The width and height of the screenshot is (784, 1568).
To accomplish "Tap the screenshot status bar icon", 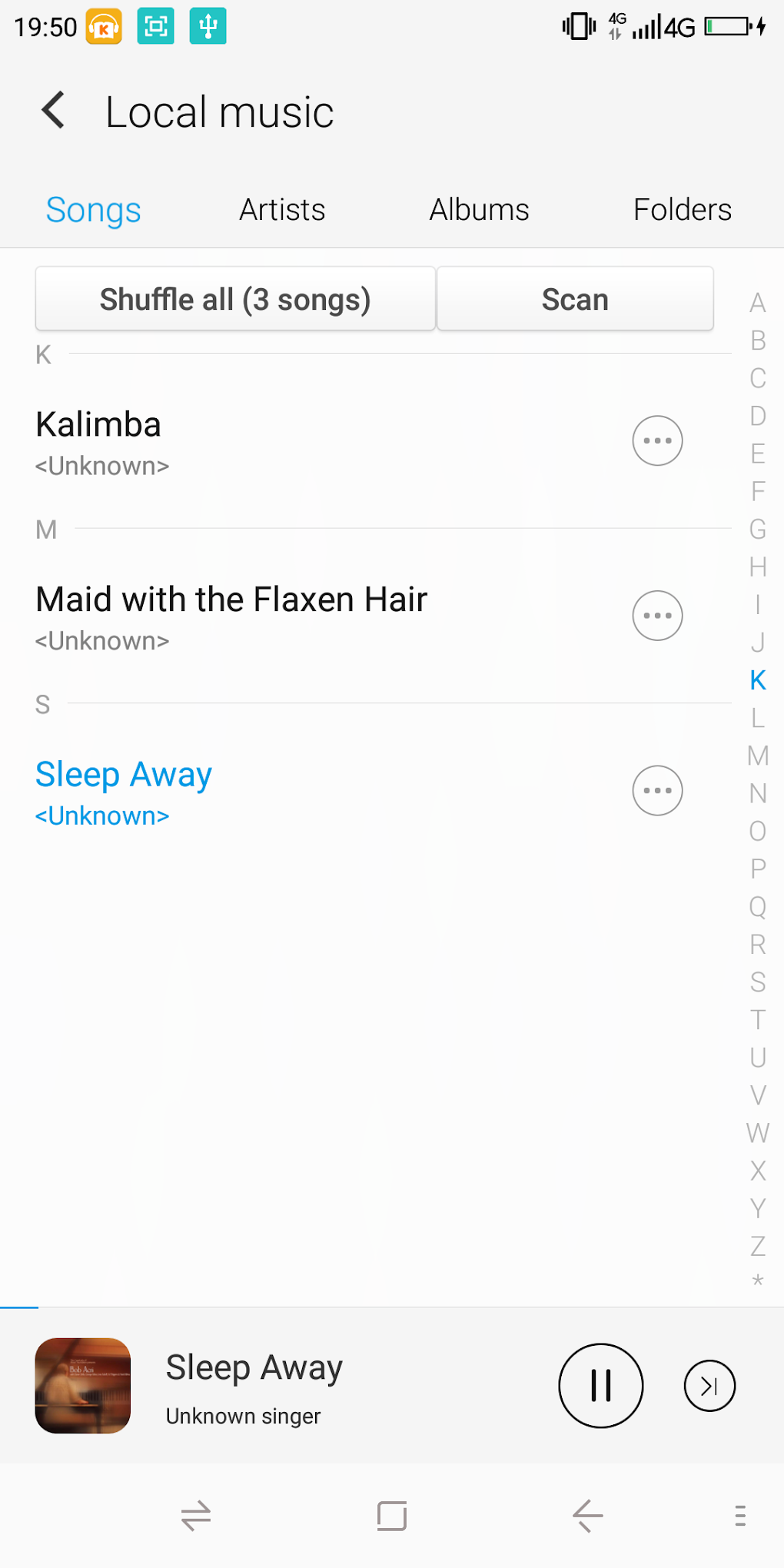I will (156, 25).
